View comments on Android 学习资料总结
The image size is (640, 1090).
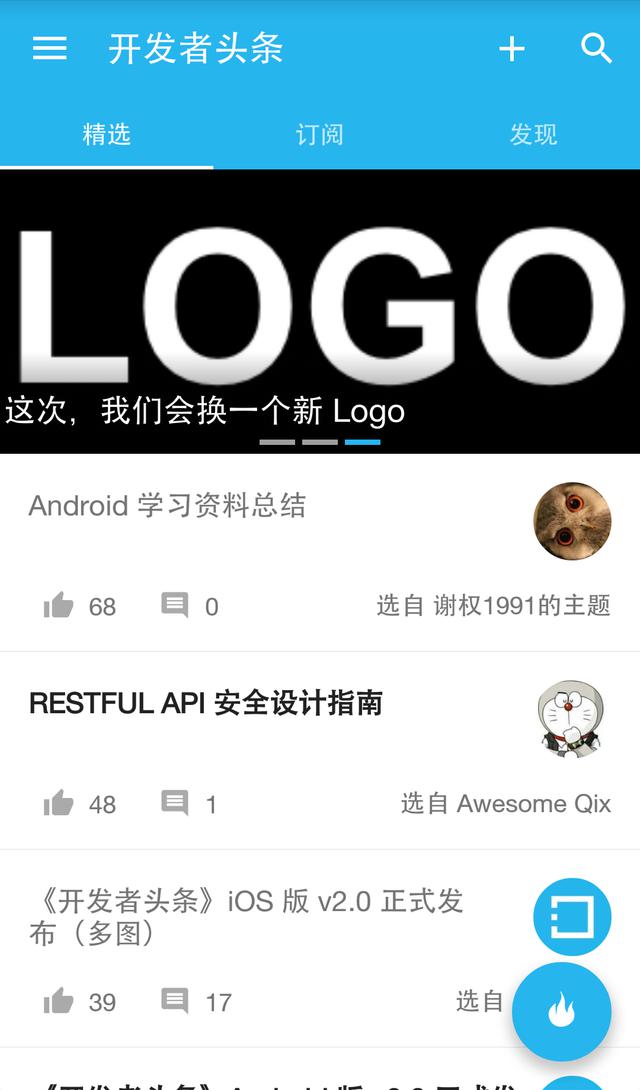[175, 605]
